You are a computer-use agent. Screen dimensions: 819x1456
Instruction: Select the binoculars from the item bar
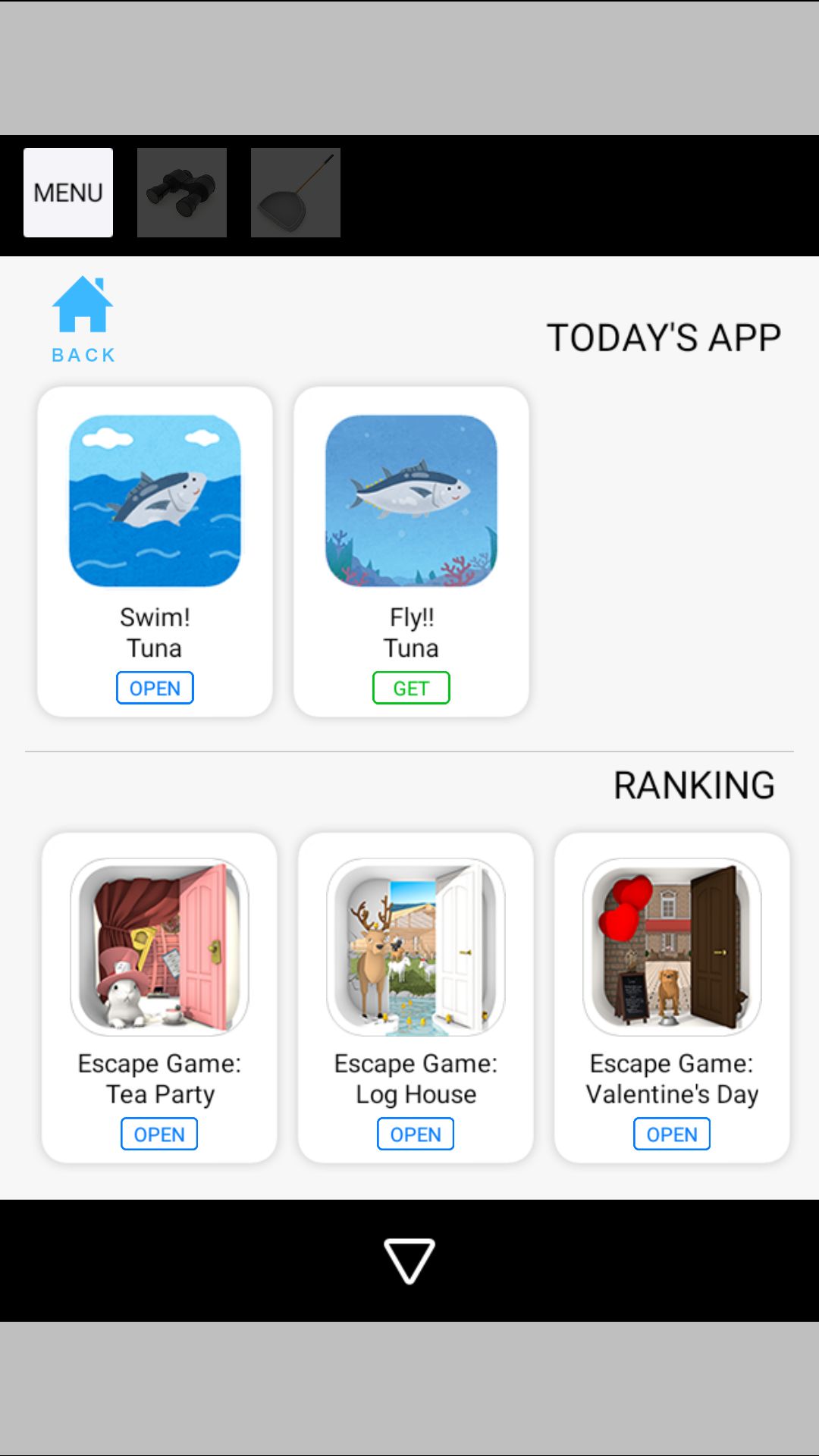181,192
